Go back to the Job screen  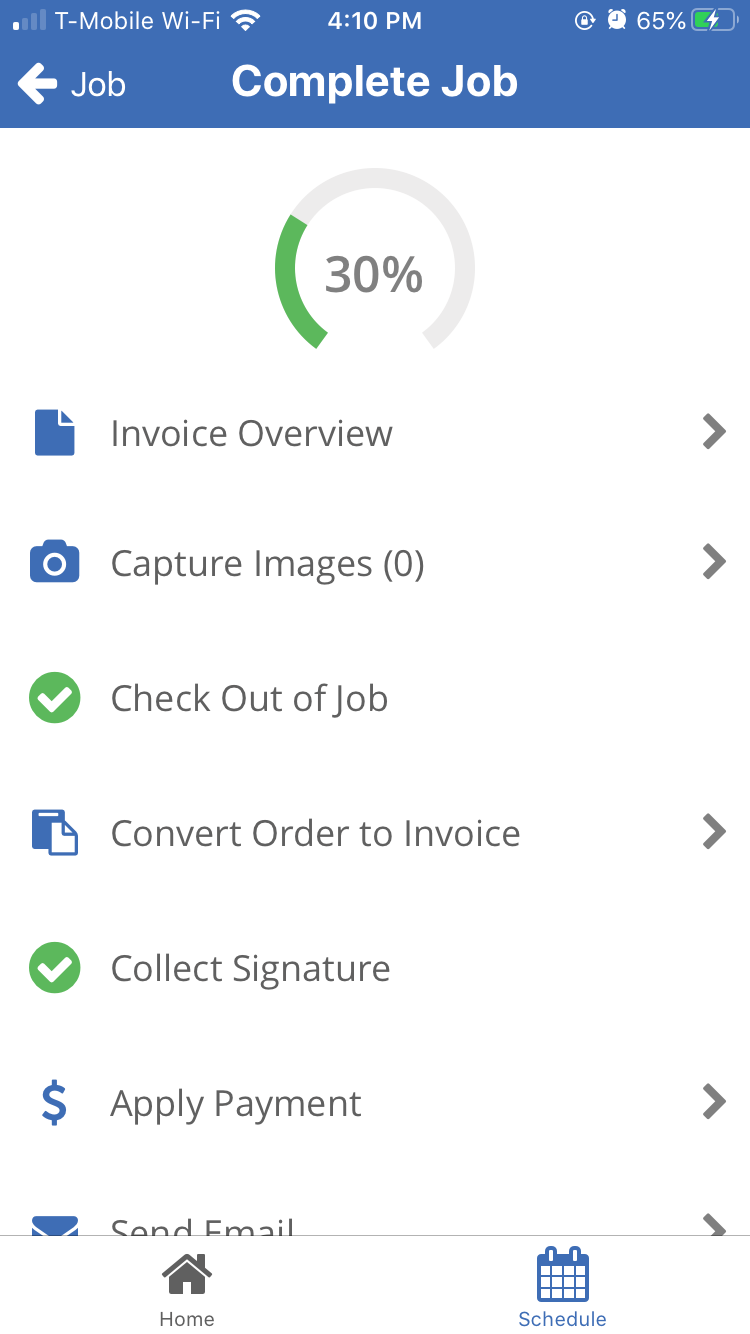pyautogui.click(x=72, y=84)
